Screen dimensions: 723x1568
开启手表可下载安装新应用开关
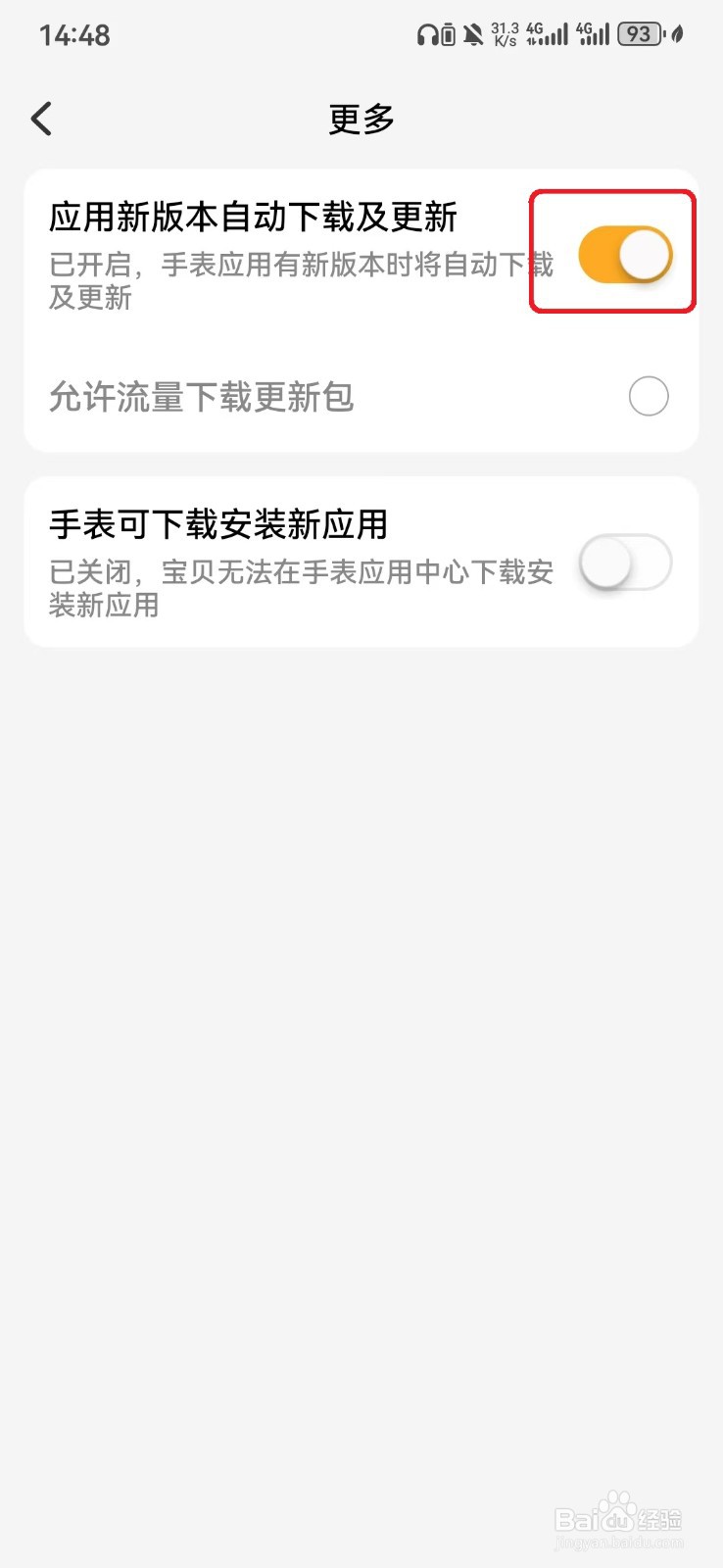(624, 563)
